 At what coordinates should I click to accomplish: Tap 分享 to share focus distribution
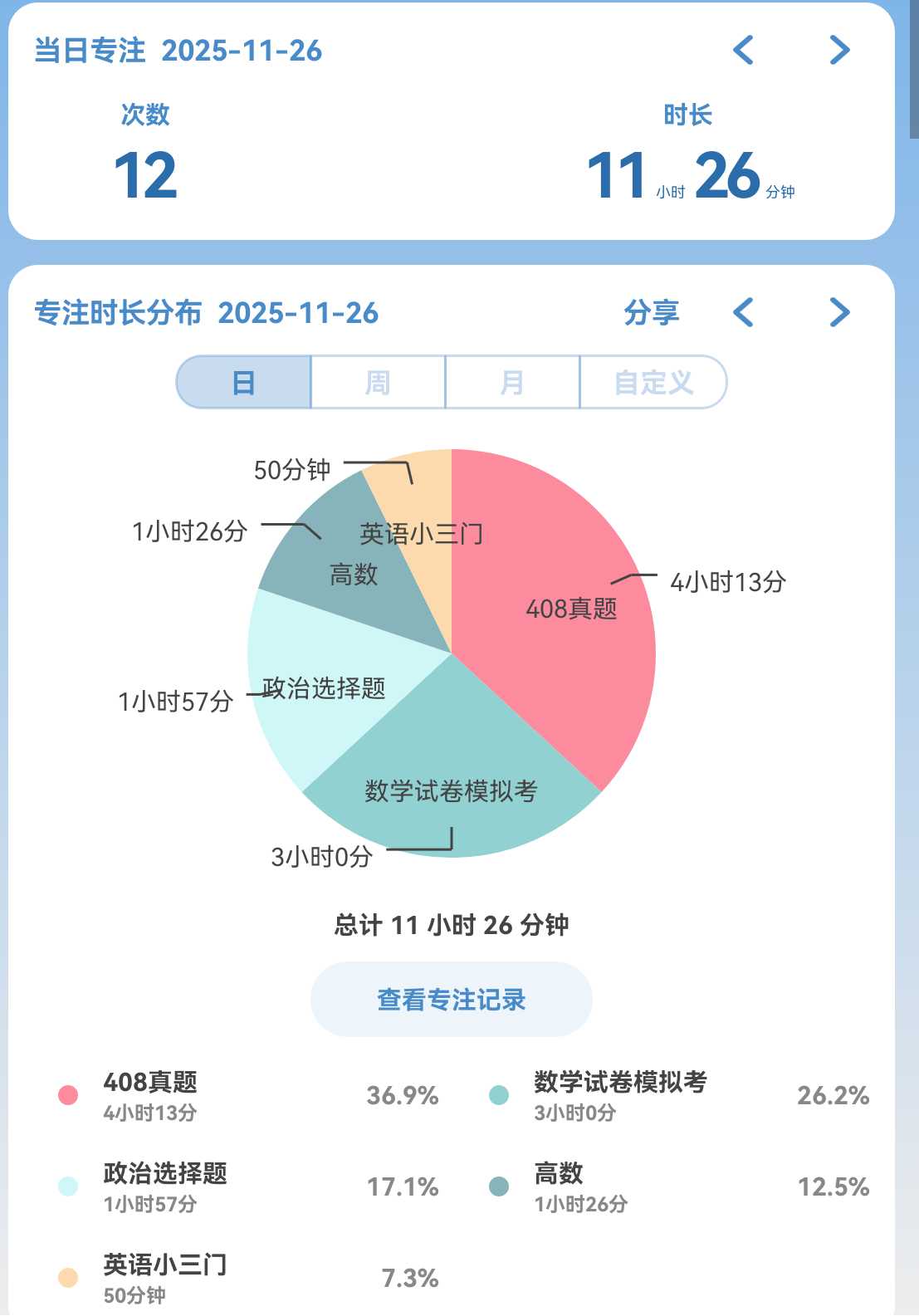coord(652,313)
